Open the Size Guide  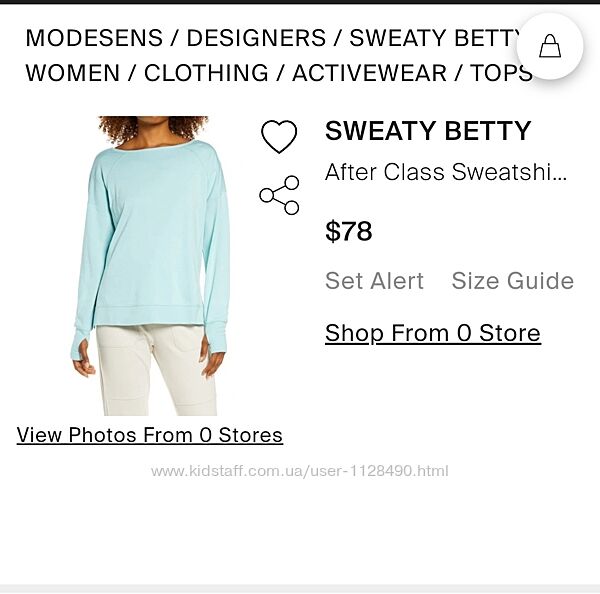click(512, 281)
